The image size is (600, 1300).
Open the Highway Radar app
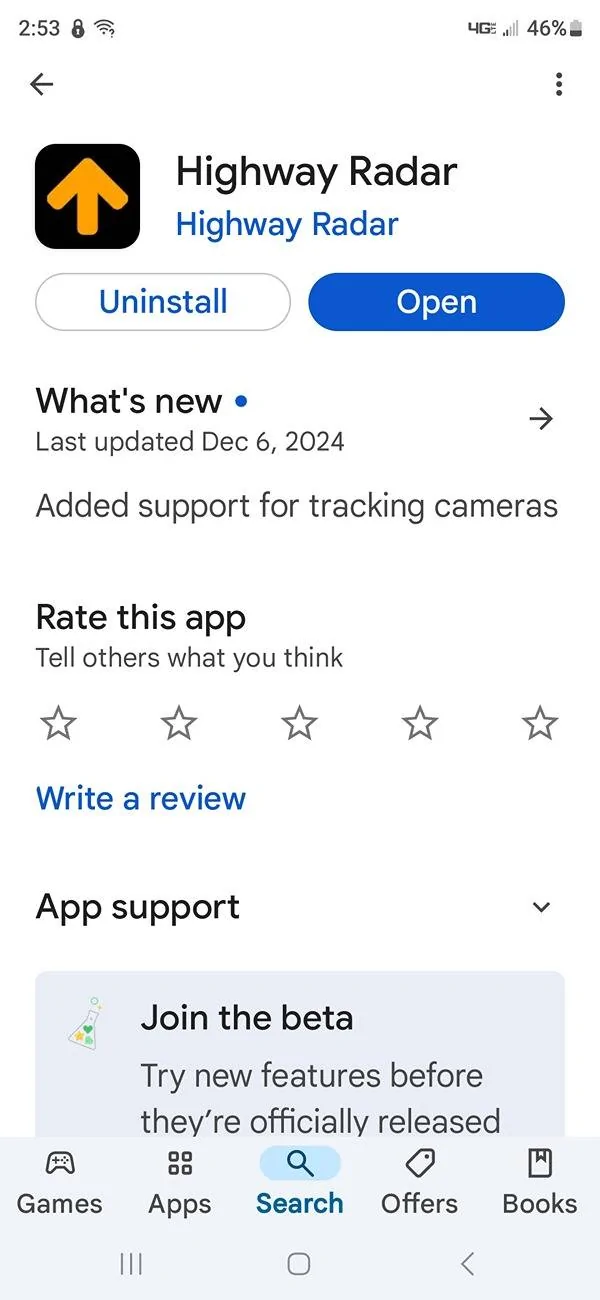(436, 302)
